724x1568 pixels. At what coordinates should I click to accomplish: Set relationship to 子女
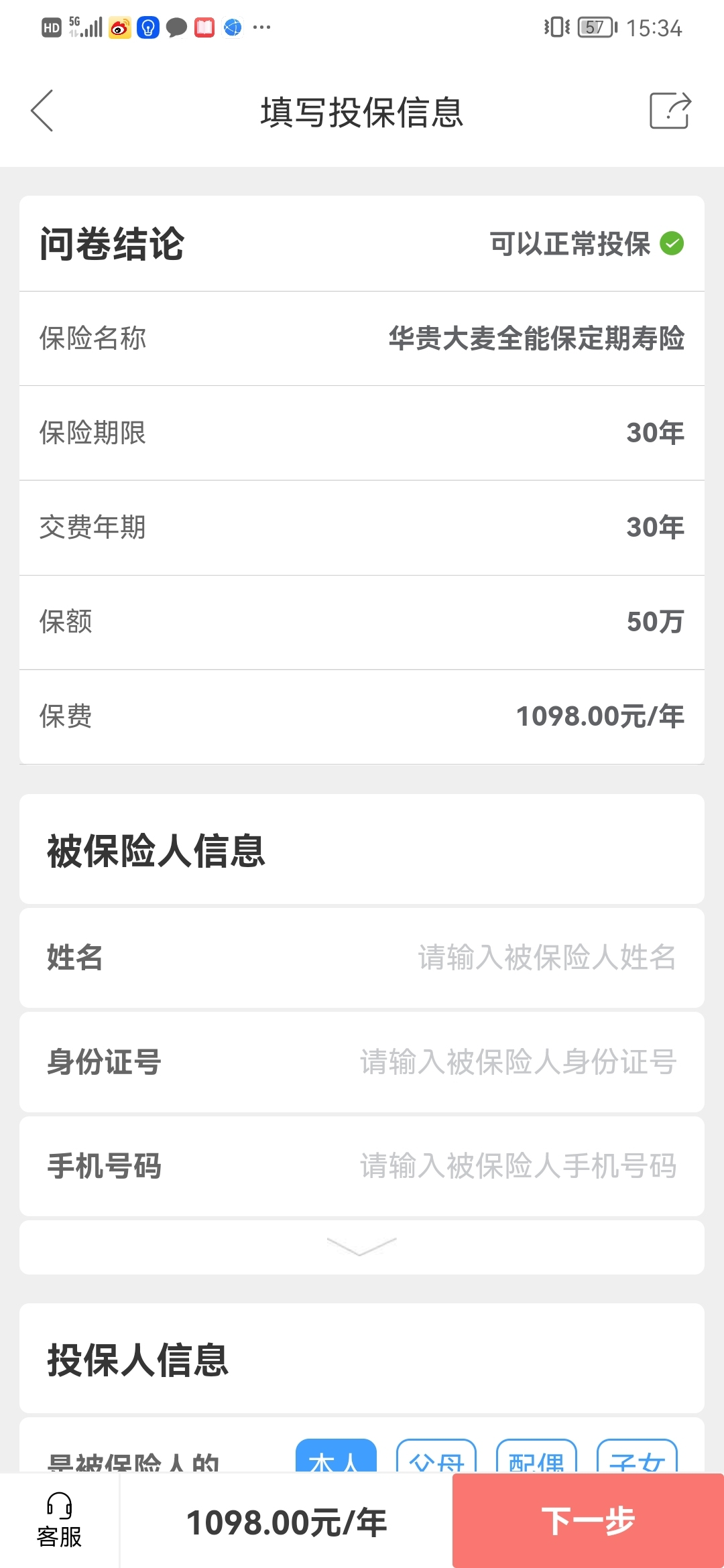(637, 1457)
